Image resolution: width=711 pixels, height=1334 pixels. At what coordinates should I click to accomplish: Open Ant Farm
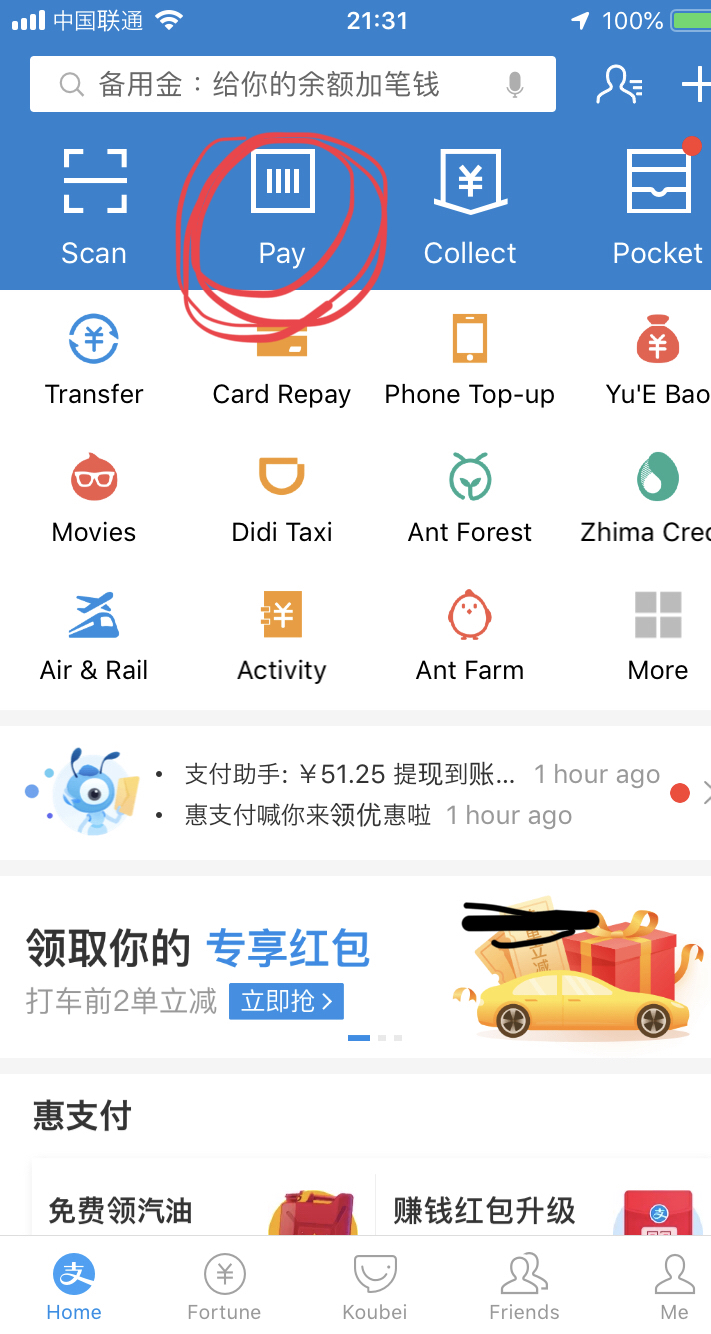coord(470,635)
